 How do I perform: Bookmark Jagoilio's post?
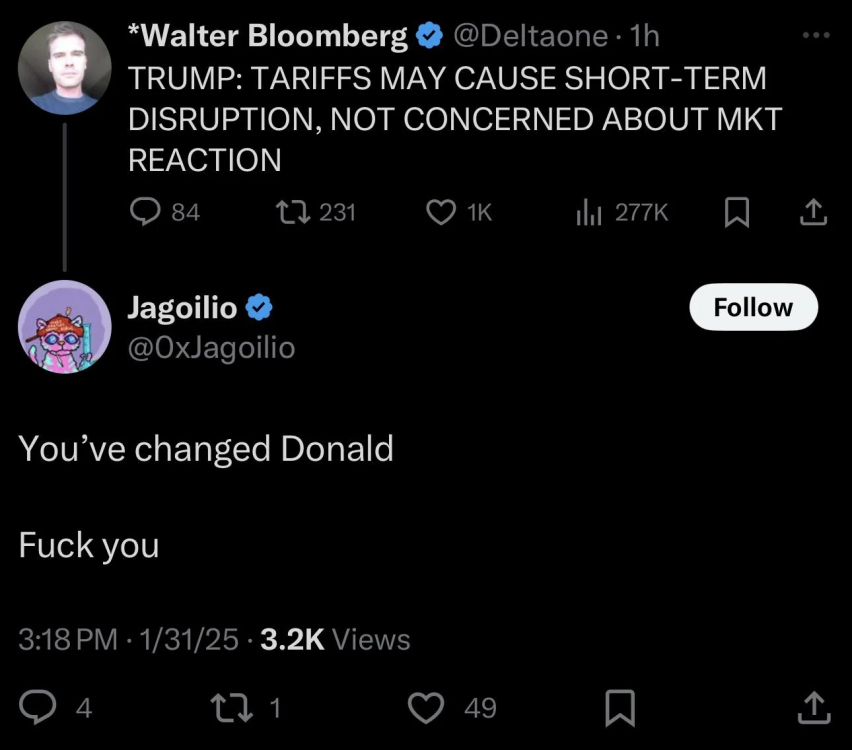pos(620,708)
